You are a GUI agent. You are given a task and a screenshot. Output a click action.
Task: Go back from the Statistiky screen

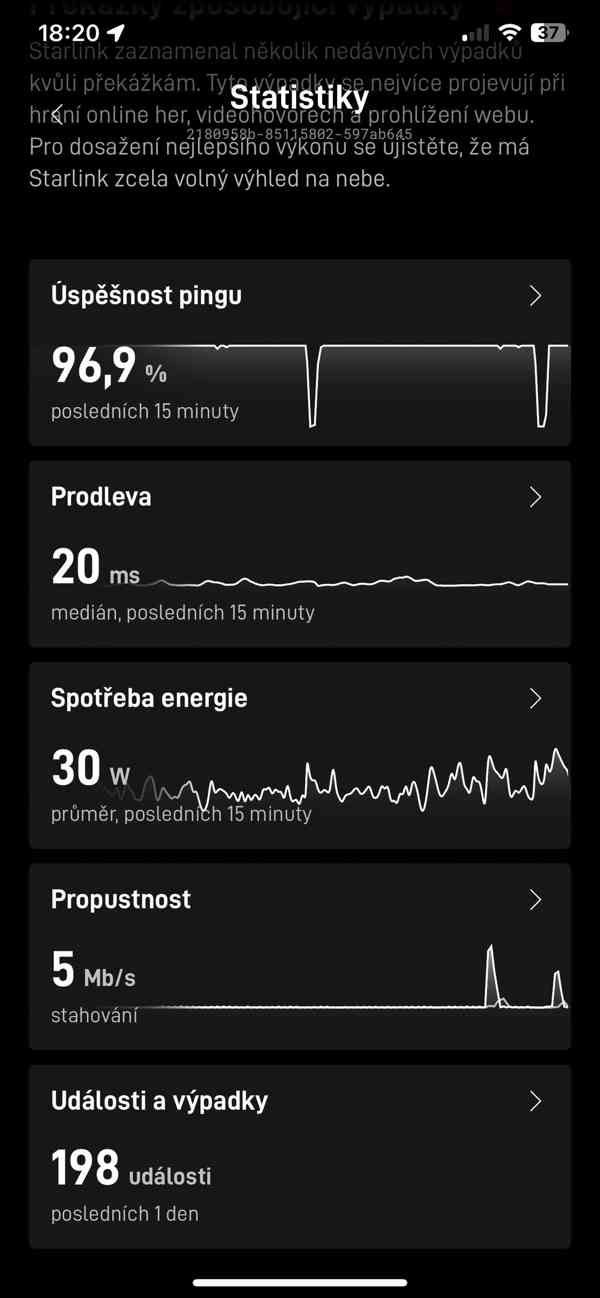(x=58, y=114)
